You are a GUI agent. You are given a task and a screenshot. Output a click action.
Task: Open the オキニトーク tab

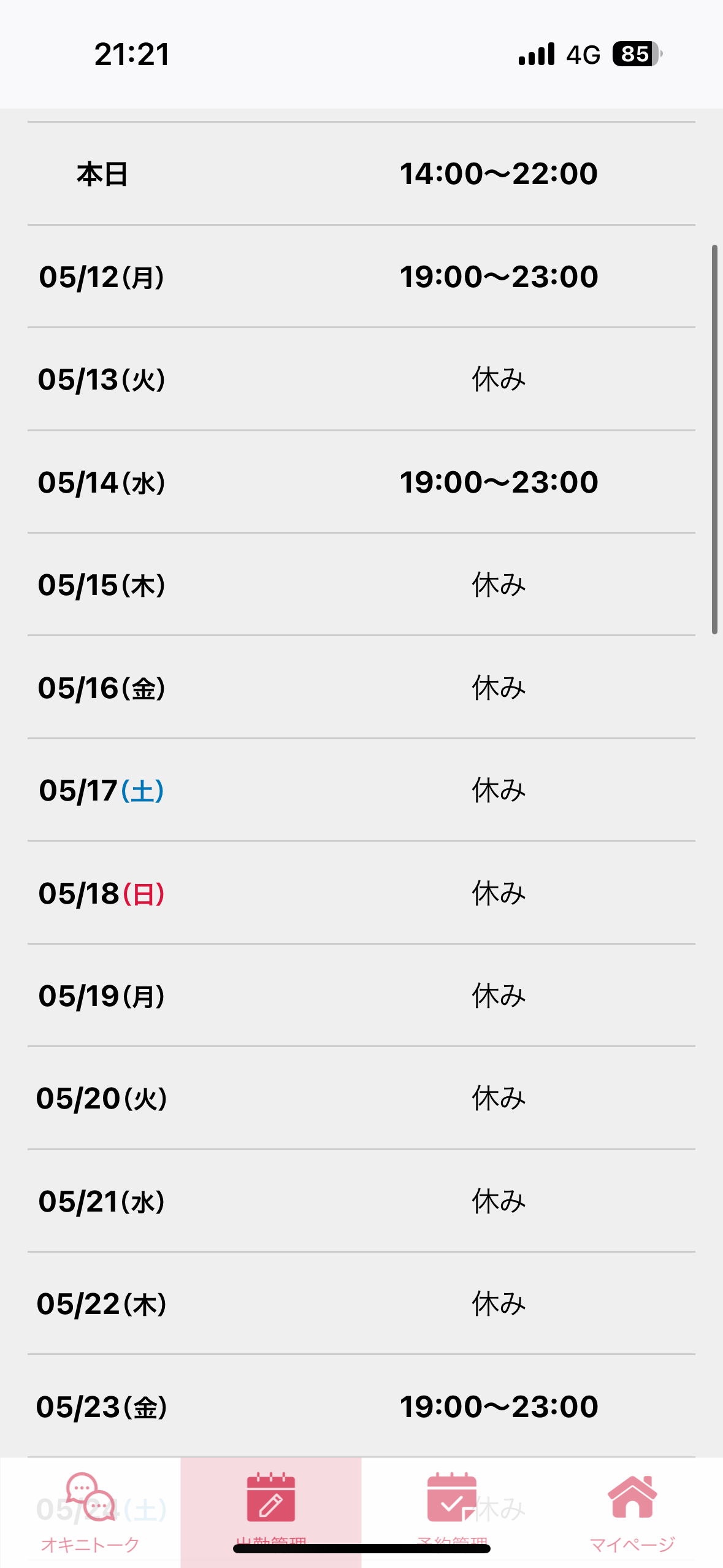[x=90, y=1512]
